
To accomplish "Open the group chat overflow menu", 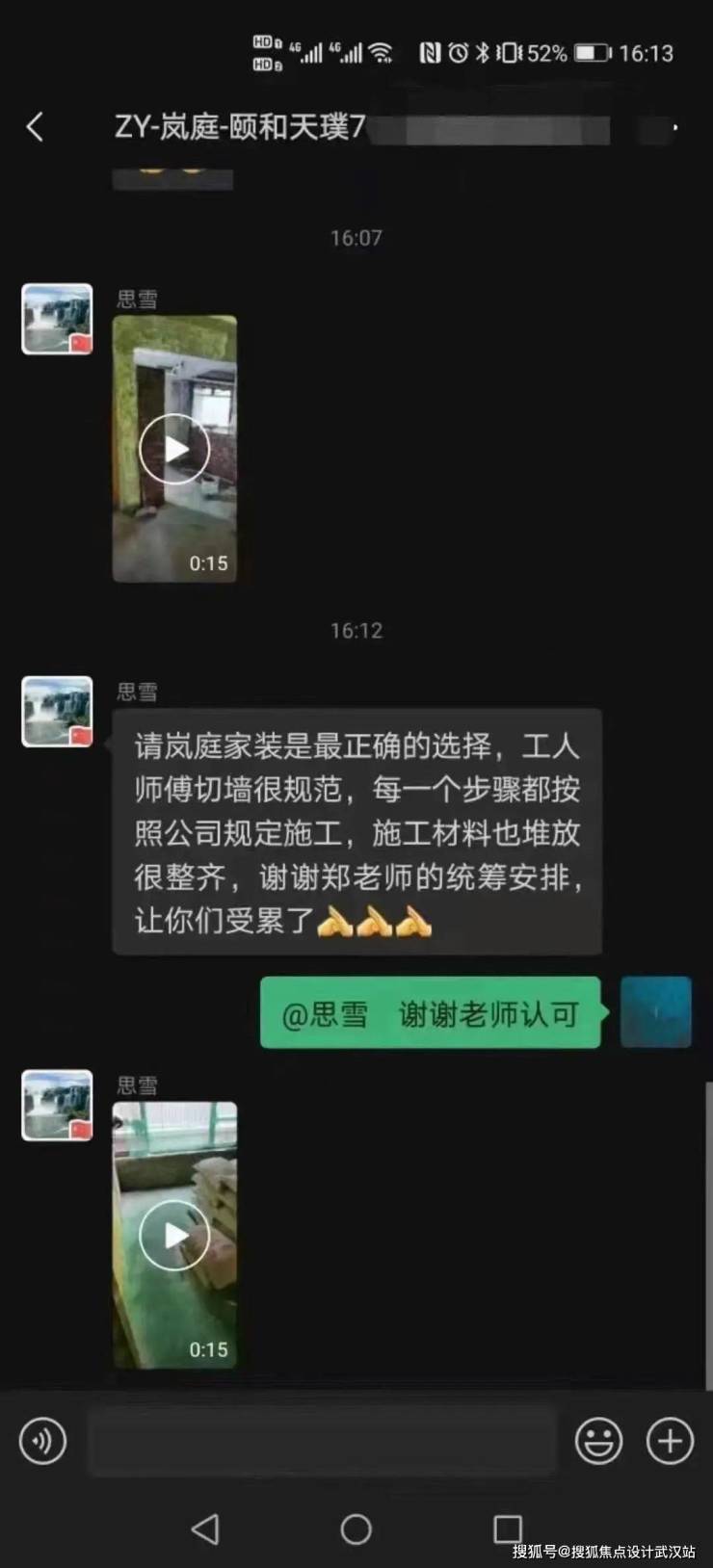I will point(674,127).
